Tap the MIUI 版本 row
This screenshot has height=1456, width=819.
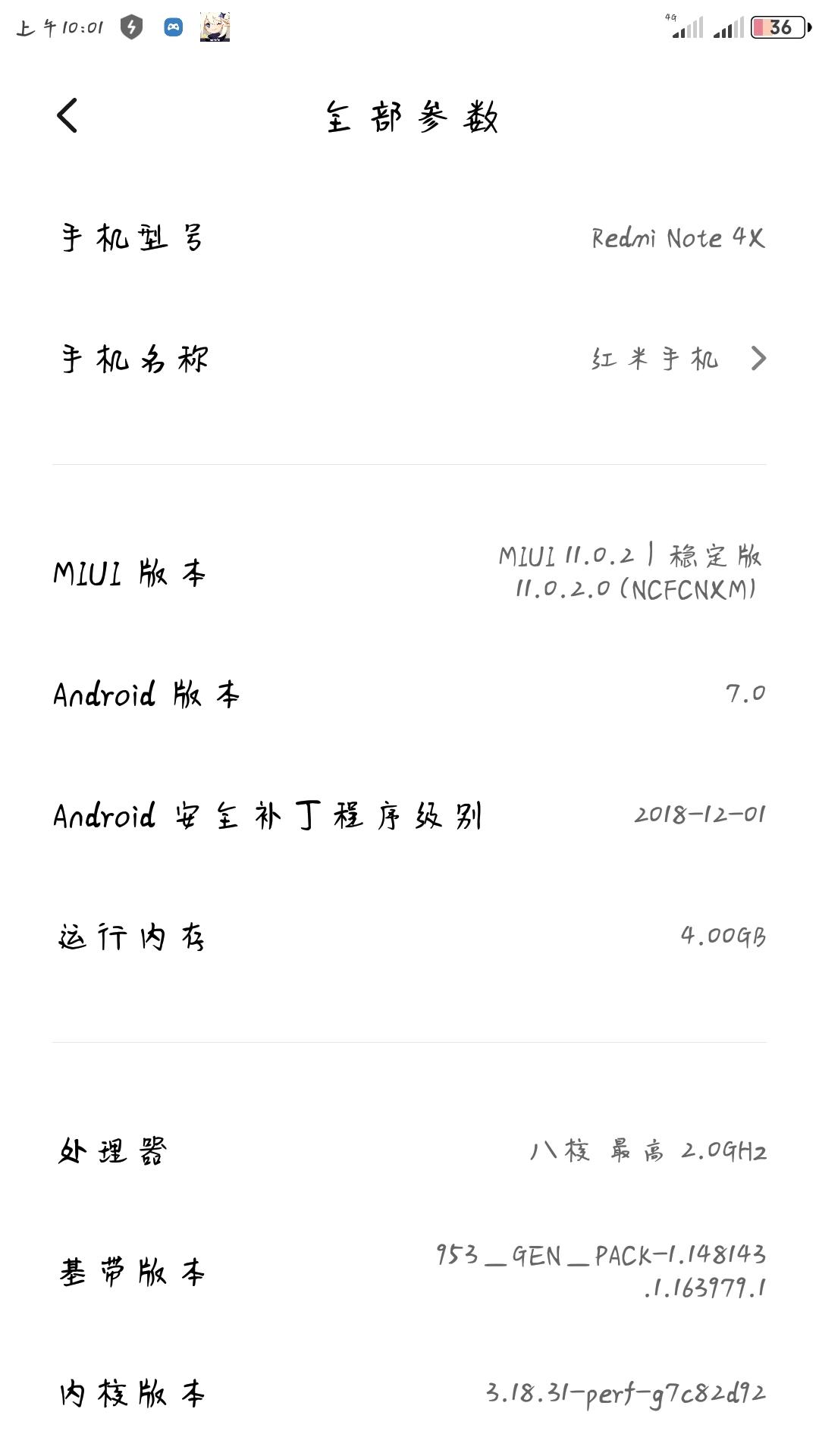point(409,573)
